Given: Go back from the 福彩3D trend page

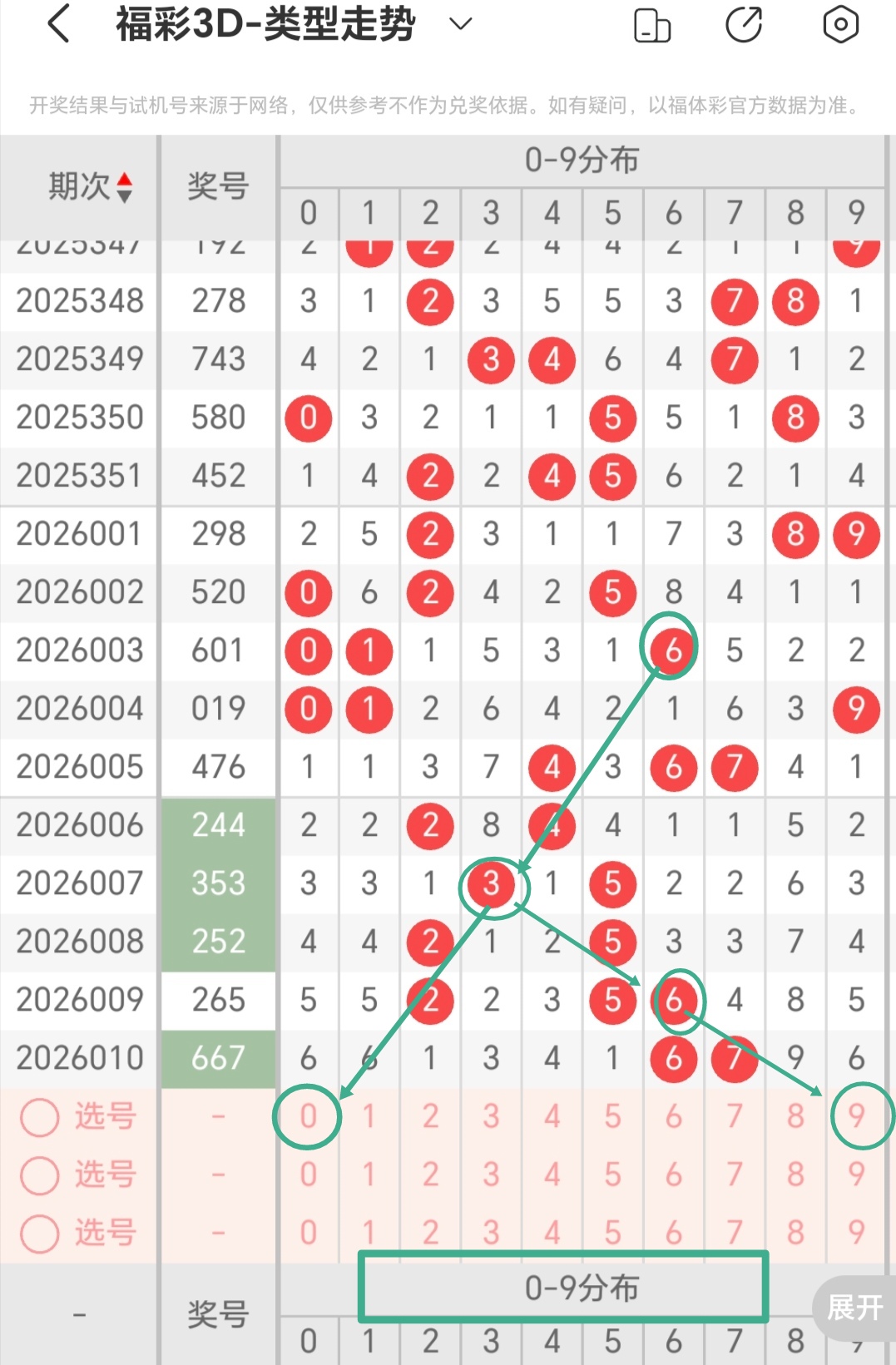Looking at the screenshot, I should (x=58, y=23).
